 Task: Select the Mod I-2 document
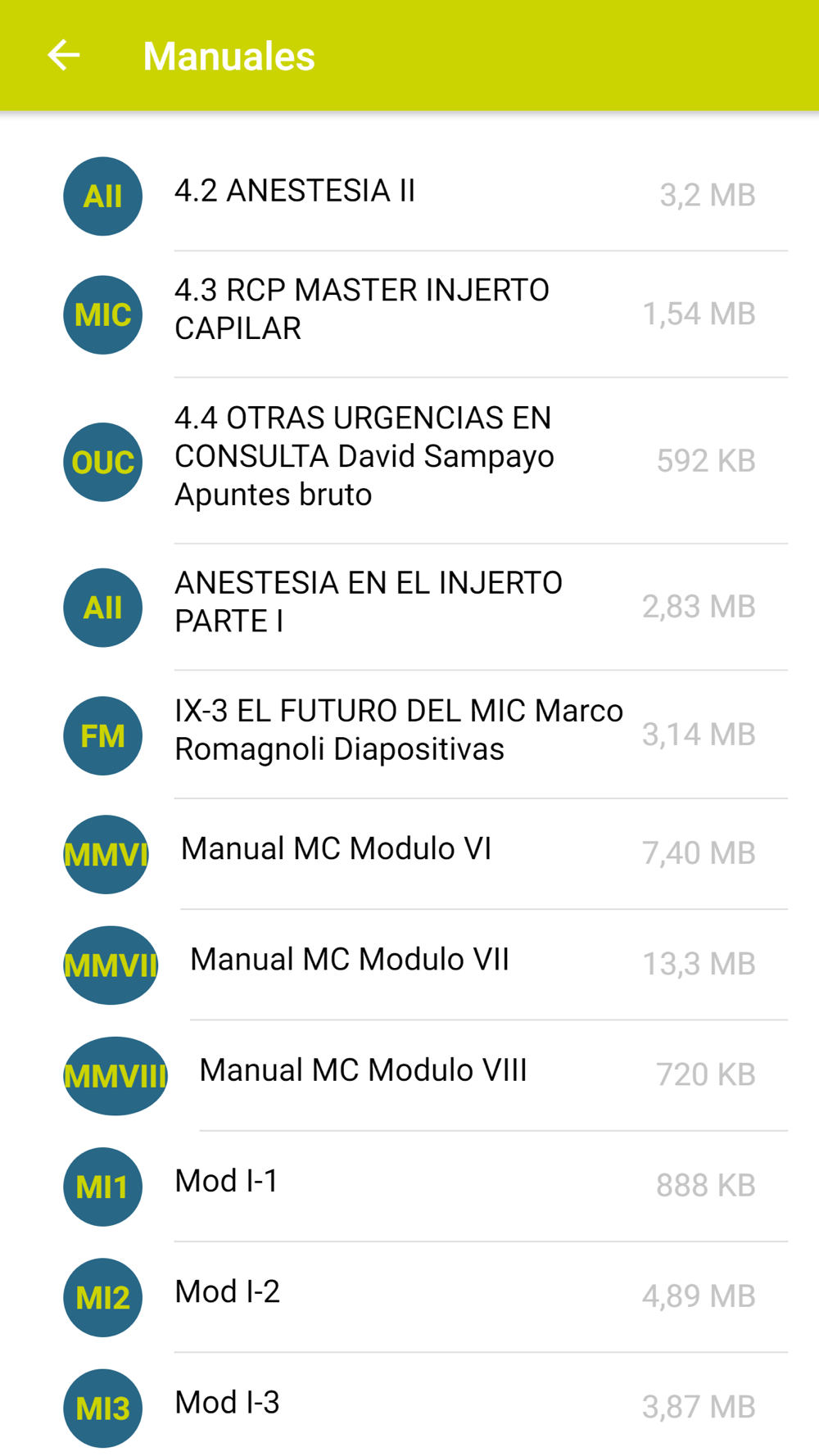pos(409,1297)
